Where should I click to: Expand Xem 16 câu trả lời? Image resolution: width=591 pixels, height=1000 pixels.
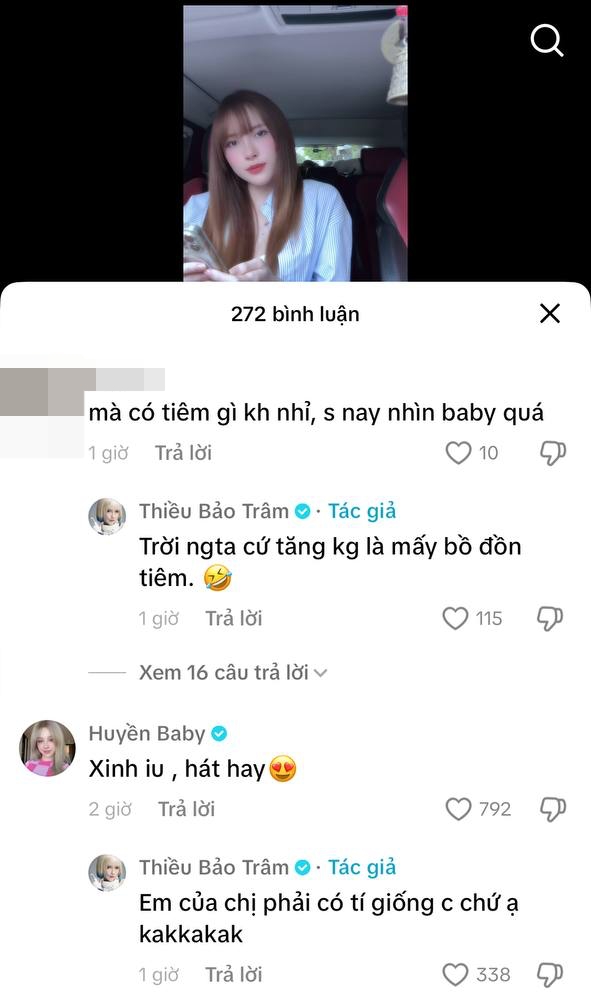coord(233,672)
